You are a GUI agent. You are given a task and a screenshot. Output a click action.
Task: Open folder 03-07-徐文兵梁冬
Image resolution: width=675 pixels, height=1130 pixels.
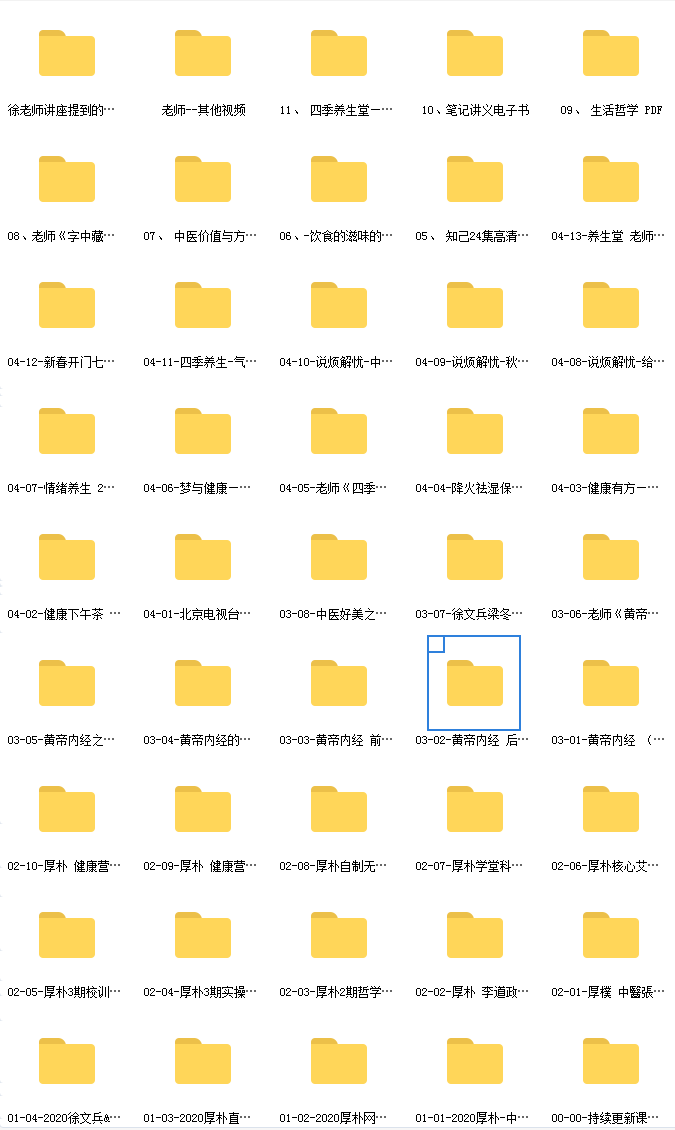(x=475, y=557)
